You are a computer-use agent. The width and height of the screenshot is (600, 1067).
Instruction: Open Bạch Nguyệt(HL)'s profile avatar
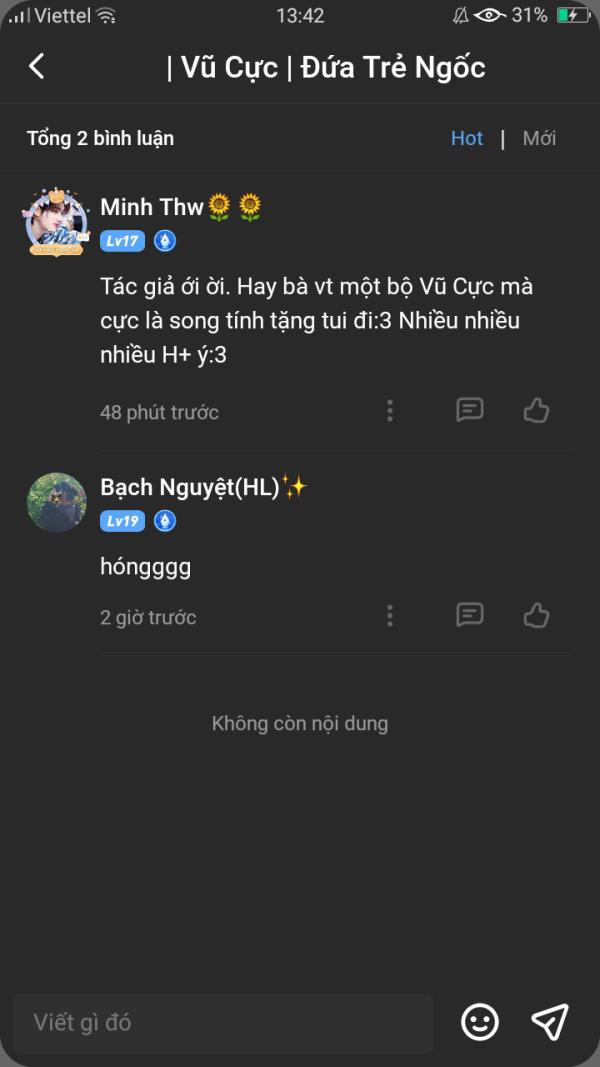[x=56, y=502]
